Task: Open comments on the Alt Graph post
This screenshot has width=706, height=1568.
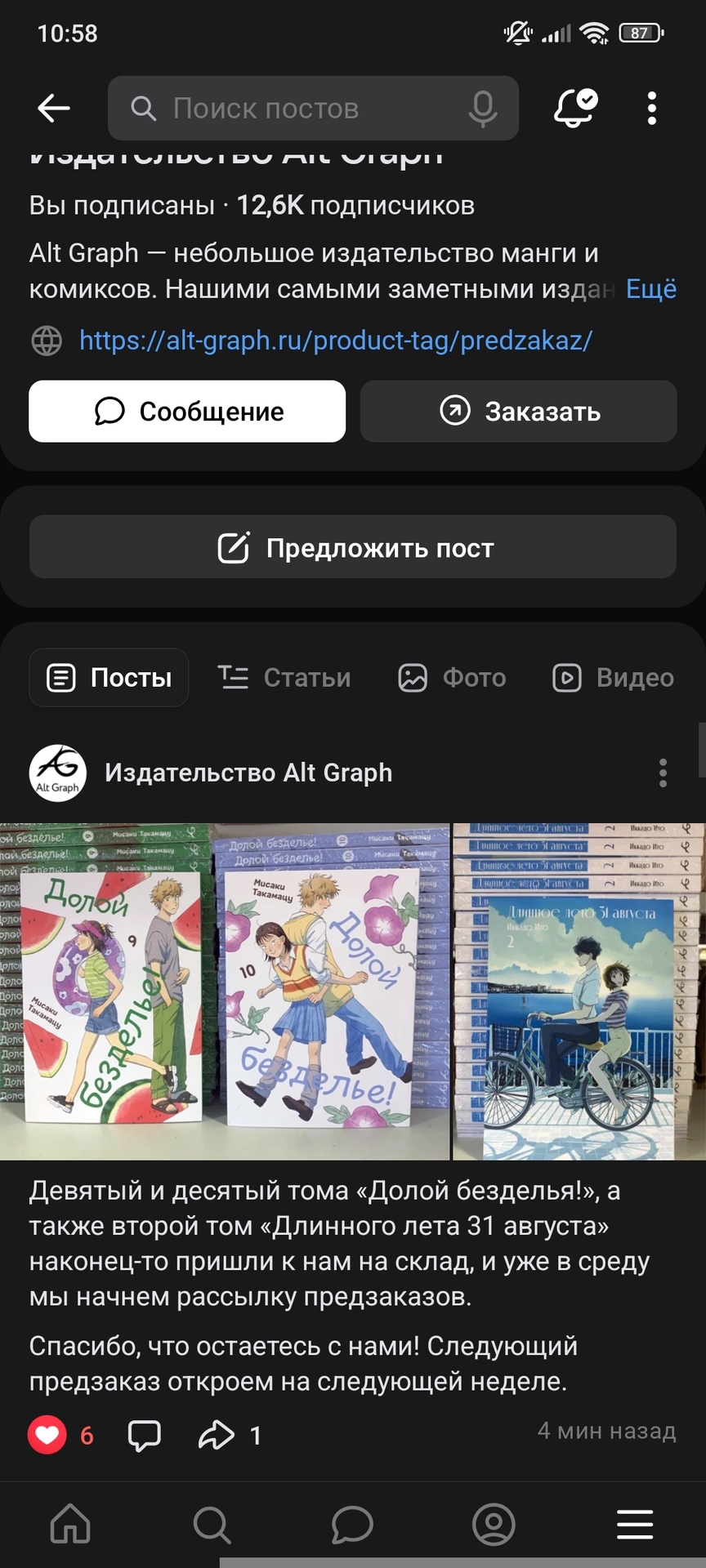Action: [x=145, y=1435]
